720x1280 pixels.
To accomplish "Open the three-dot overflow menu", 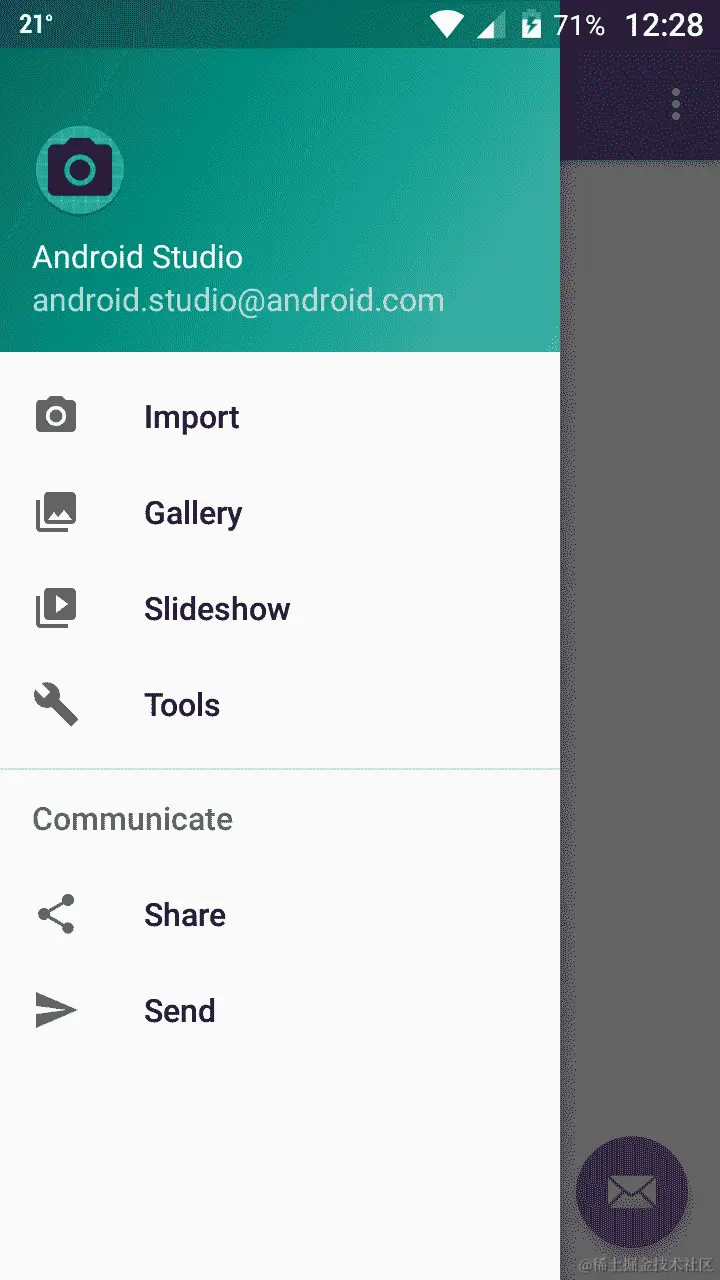I will [x=676, y=104].
